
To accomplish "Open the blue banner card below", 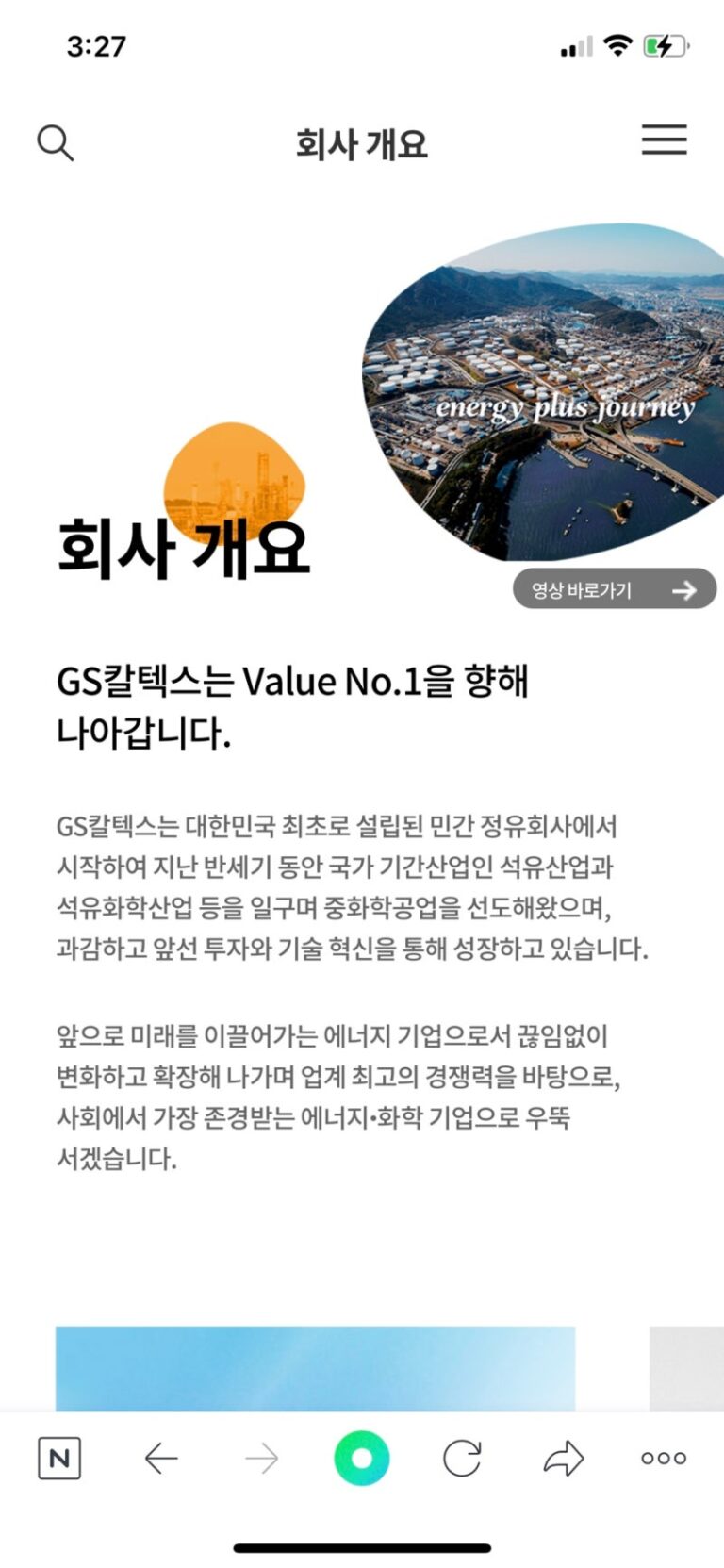I will click(x=315, y=1367).
